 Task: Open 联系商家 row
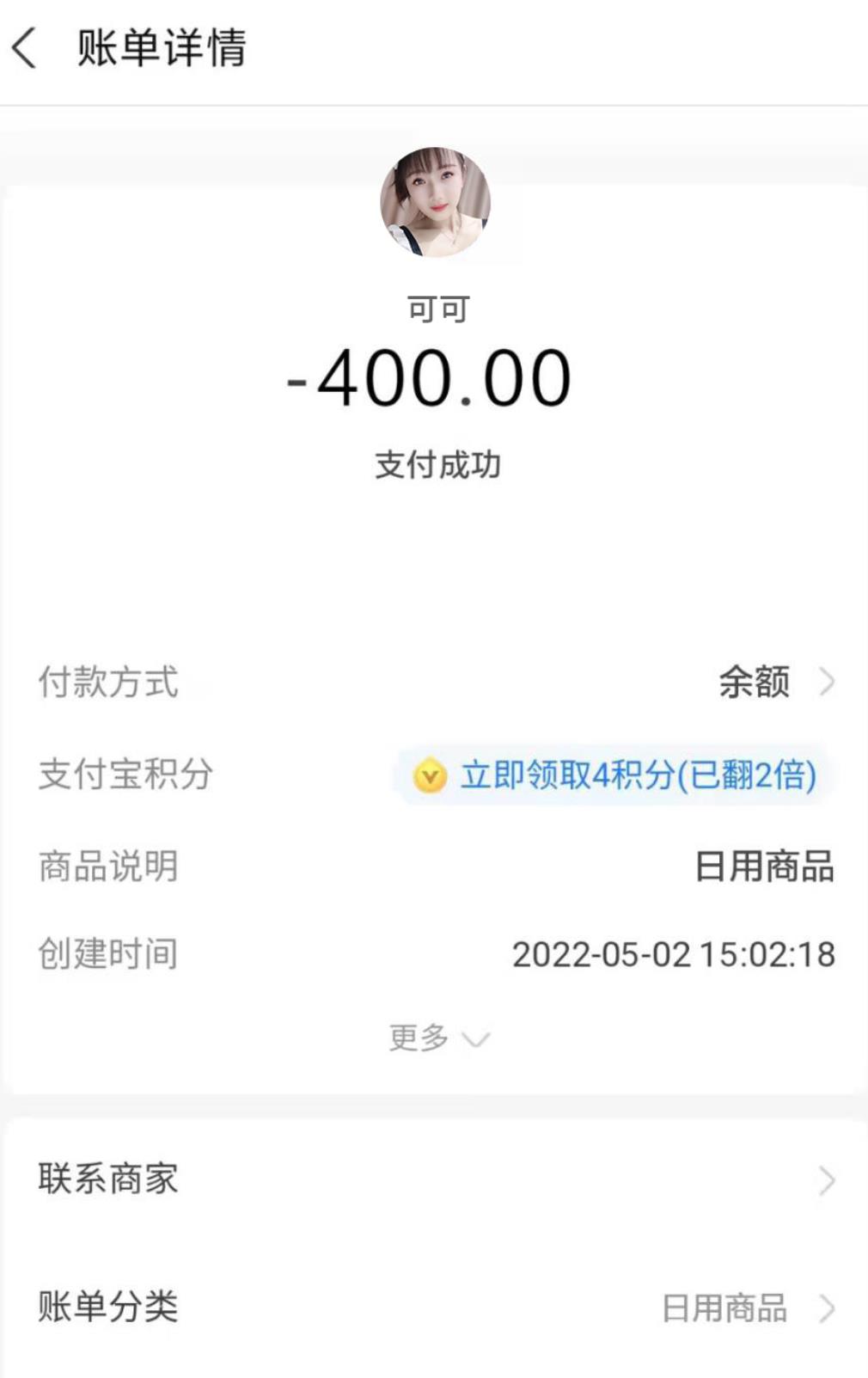pos(435,1179)
